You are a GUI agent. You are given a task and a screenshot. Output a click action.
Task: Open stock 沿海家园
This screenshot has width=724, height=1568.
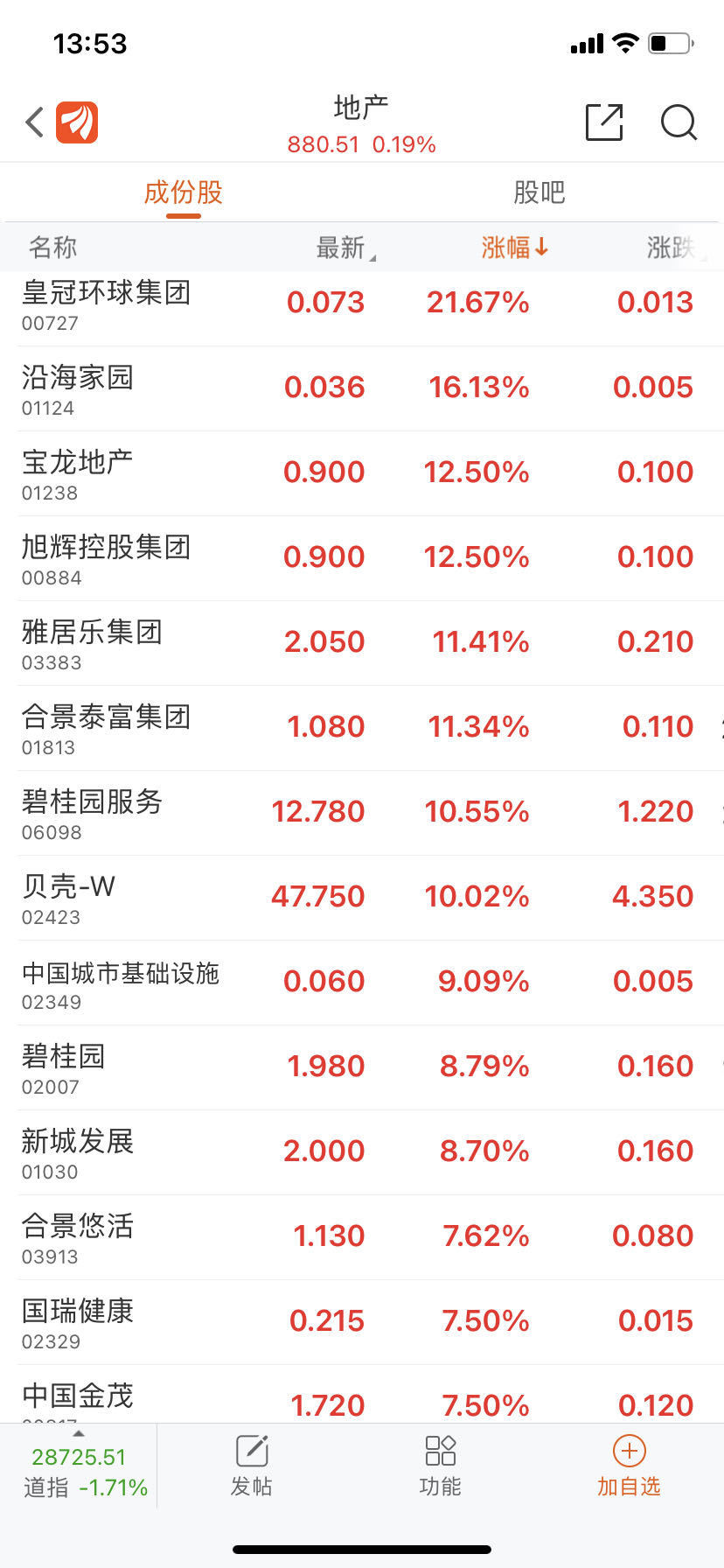tap(362, 388)
